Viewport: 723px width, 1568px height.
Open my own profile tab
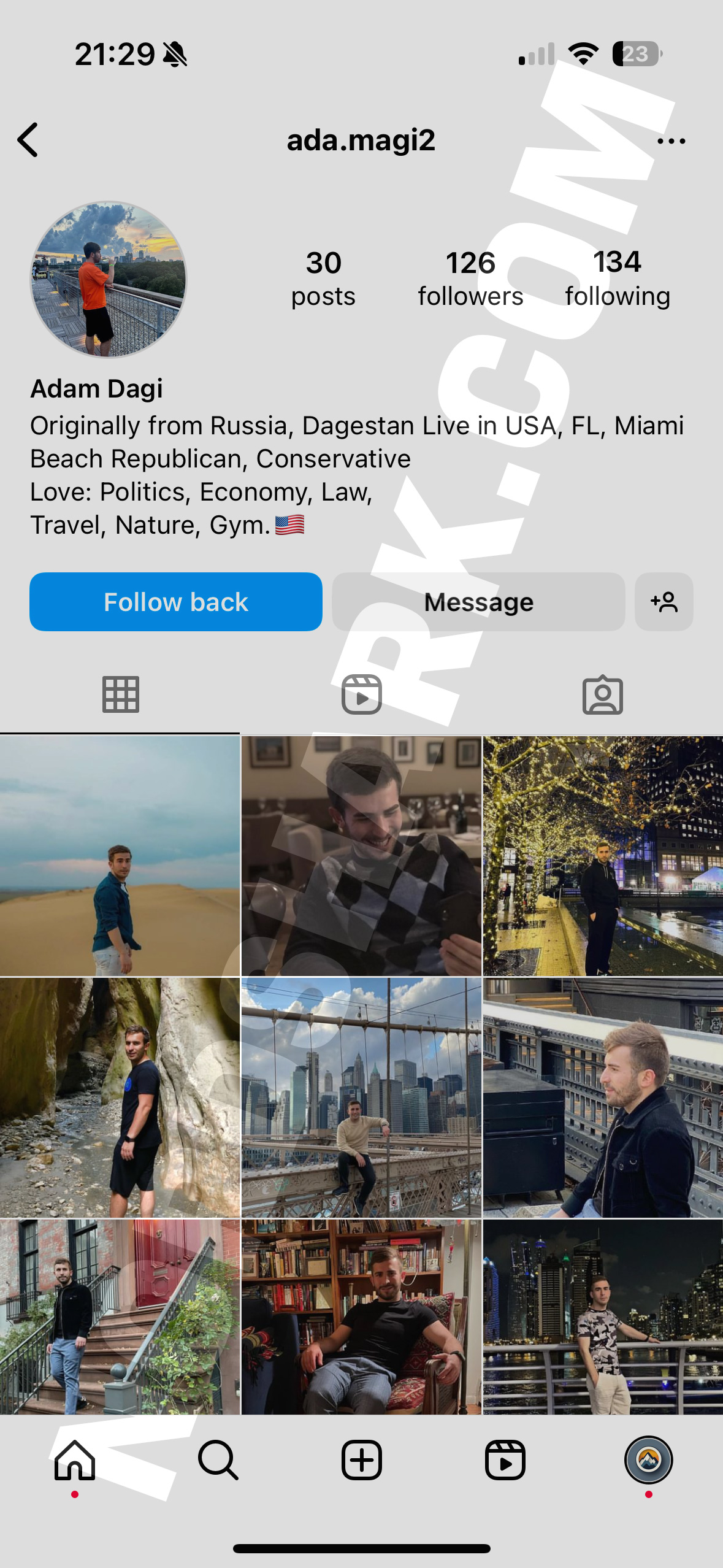coord(648,1460)
